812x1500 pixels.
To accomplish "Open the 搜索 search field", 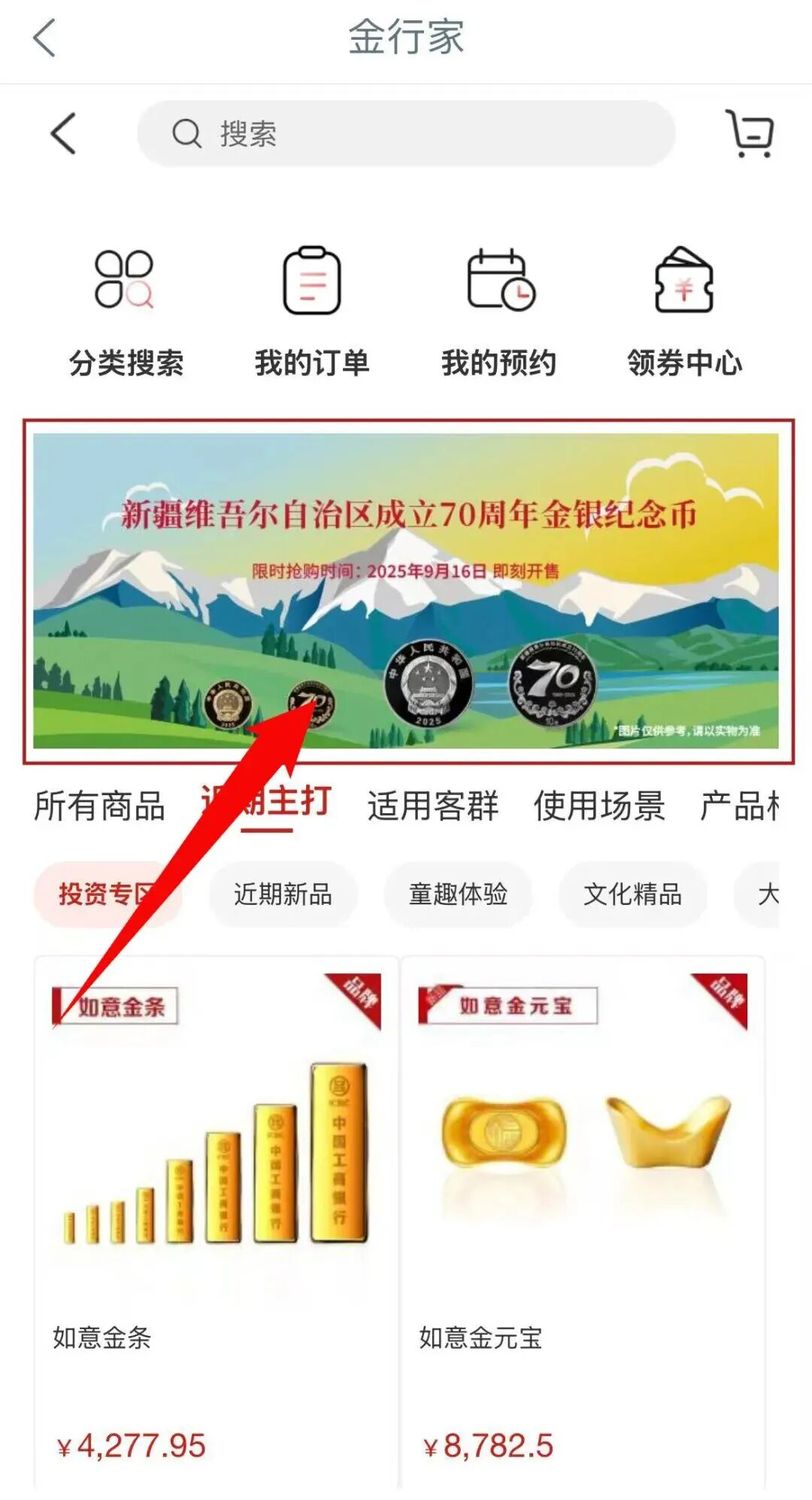I will tap(405, 133).
